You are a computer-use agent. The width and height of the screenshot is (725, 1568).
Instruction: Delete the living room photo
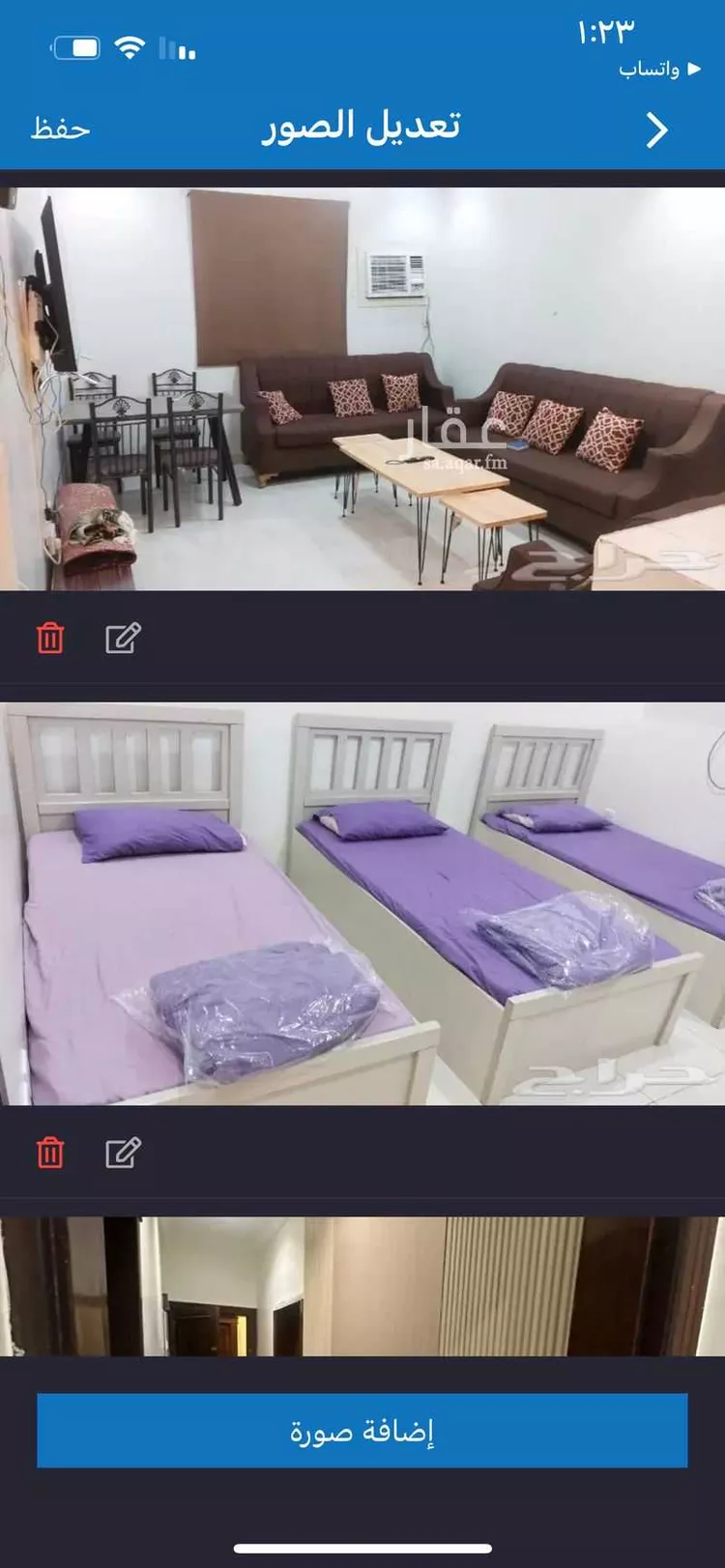50,638
